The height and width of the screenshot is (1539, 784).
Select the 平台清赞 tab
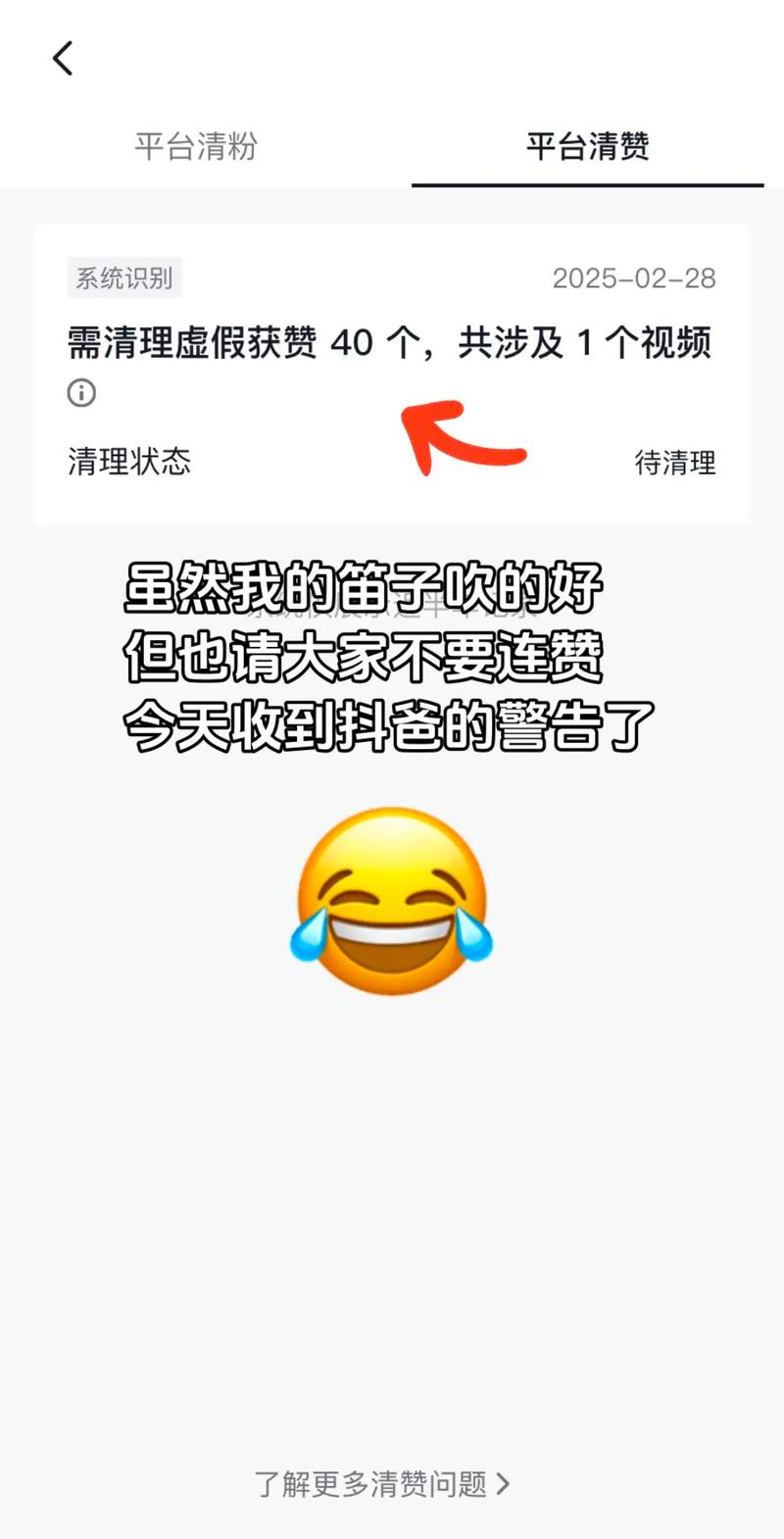(587, 147)
